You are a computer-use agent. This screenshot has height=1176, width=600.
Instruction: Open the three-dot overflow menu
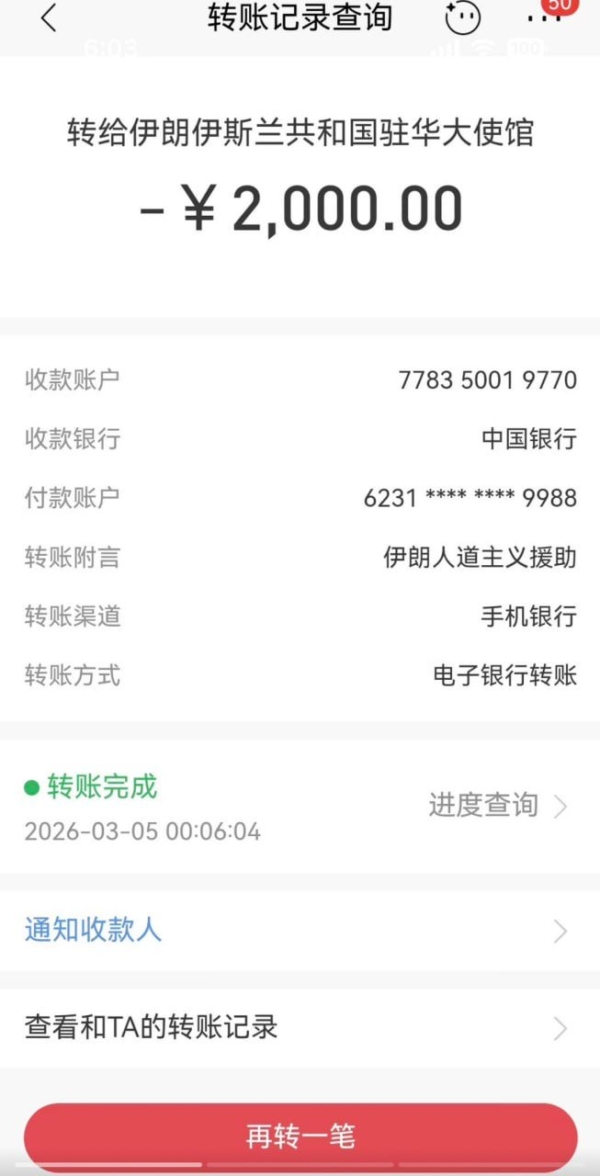click(543, 20)
